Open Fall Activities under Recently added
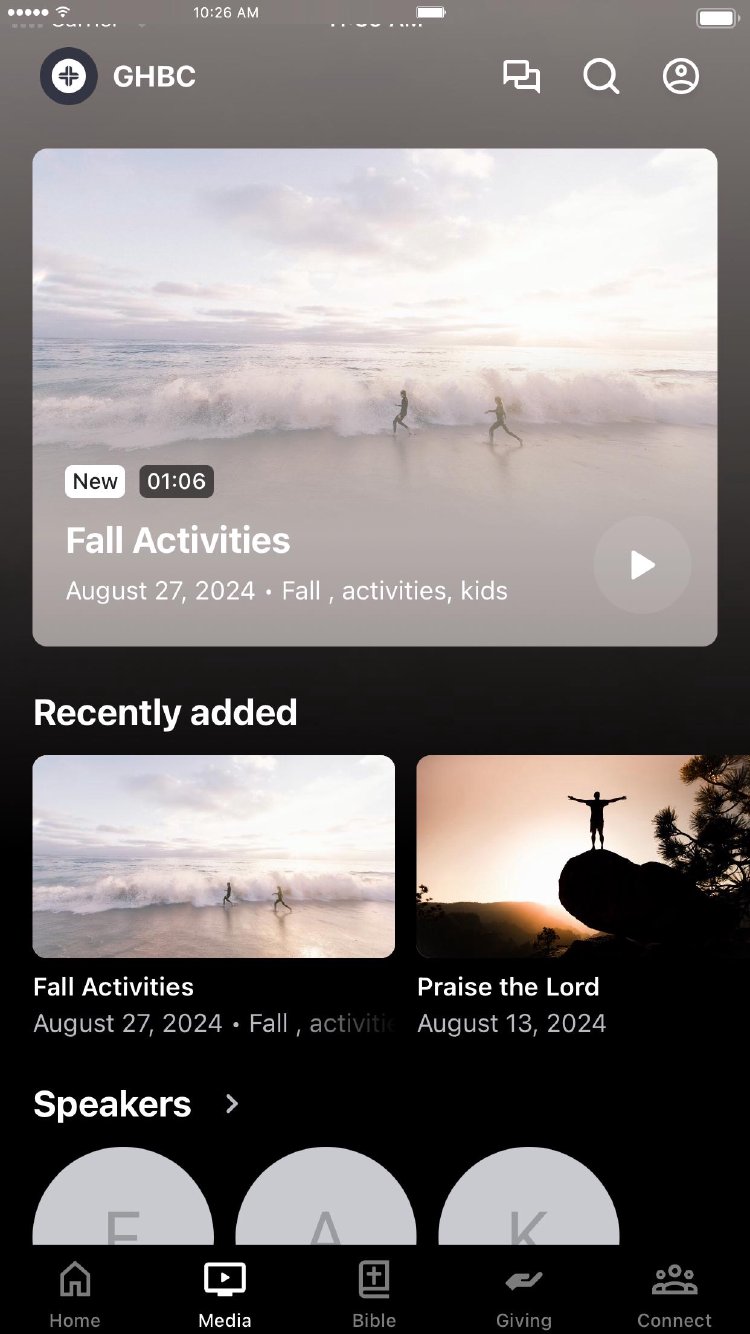 (x=214, y=857)
